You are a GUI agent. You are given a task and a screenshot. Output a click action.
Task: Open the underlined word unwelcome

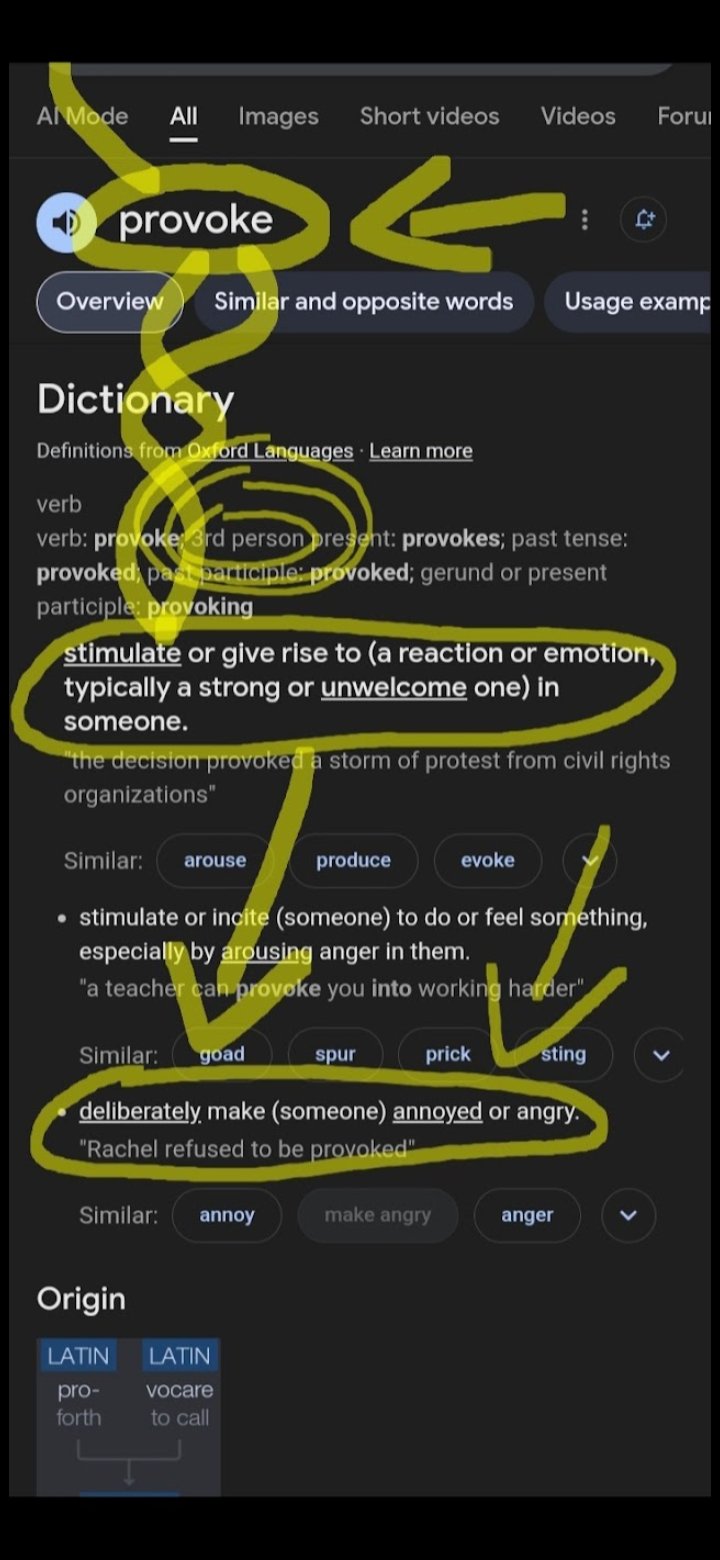point(393,688)
